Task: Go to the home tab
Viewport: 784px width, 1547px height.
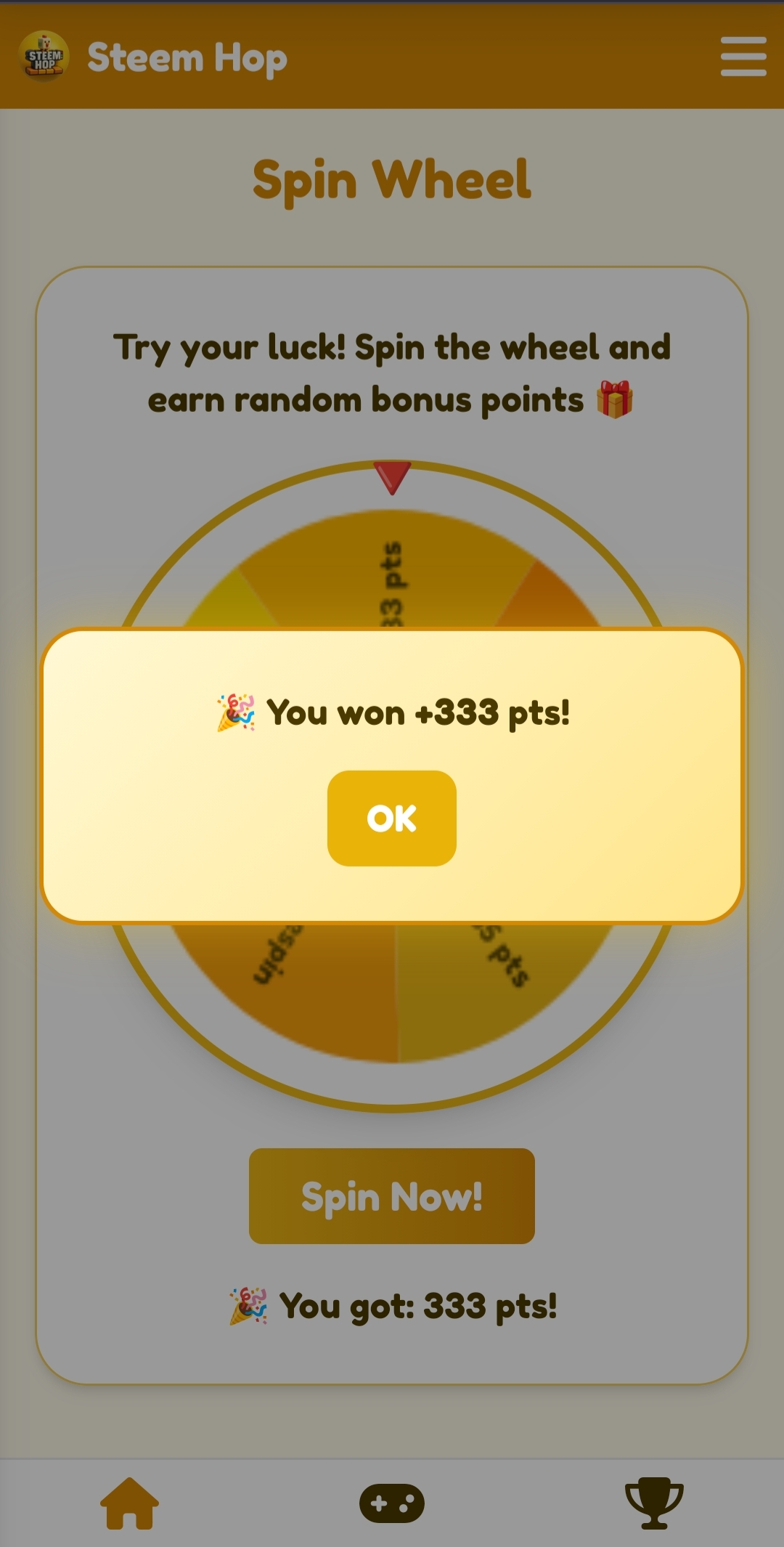Action: coord(129,1503)
